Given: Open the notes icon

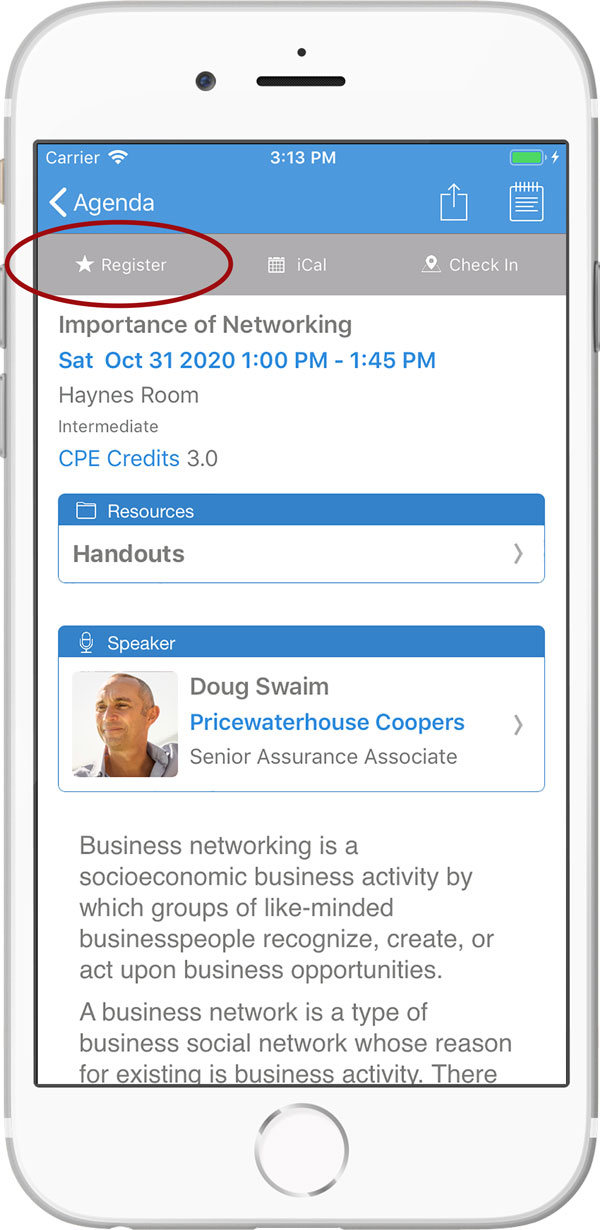Looking at the screenshot, I should click(x=526, y=202).
